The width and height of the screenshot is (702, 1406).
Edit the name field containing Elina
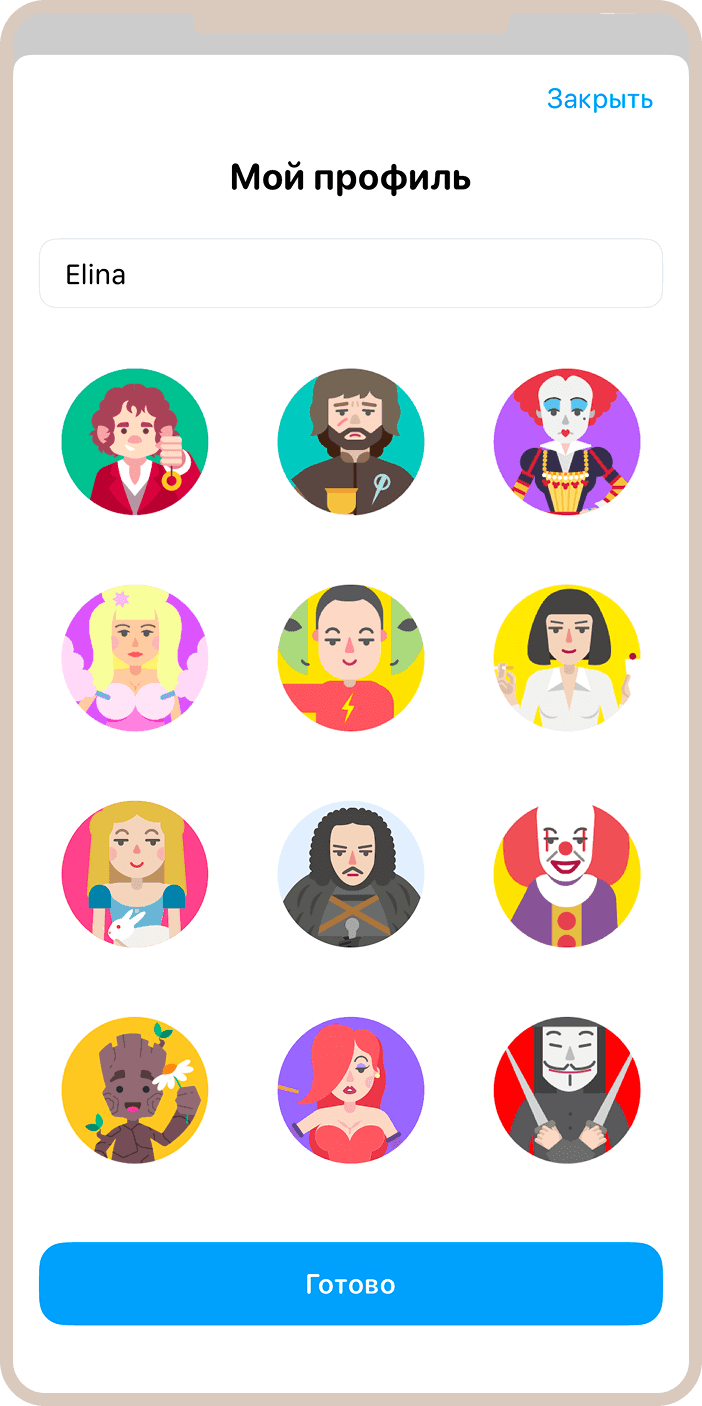tap(350, 274)
